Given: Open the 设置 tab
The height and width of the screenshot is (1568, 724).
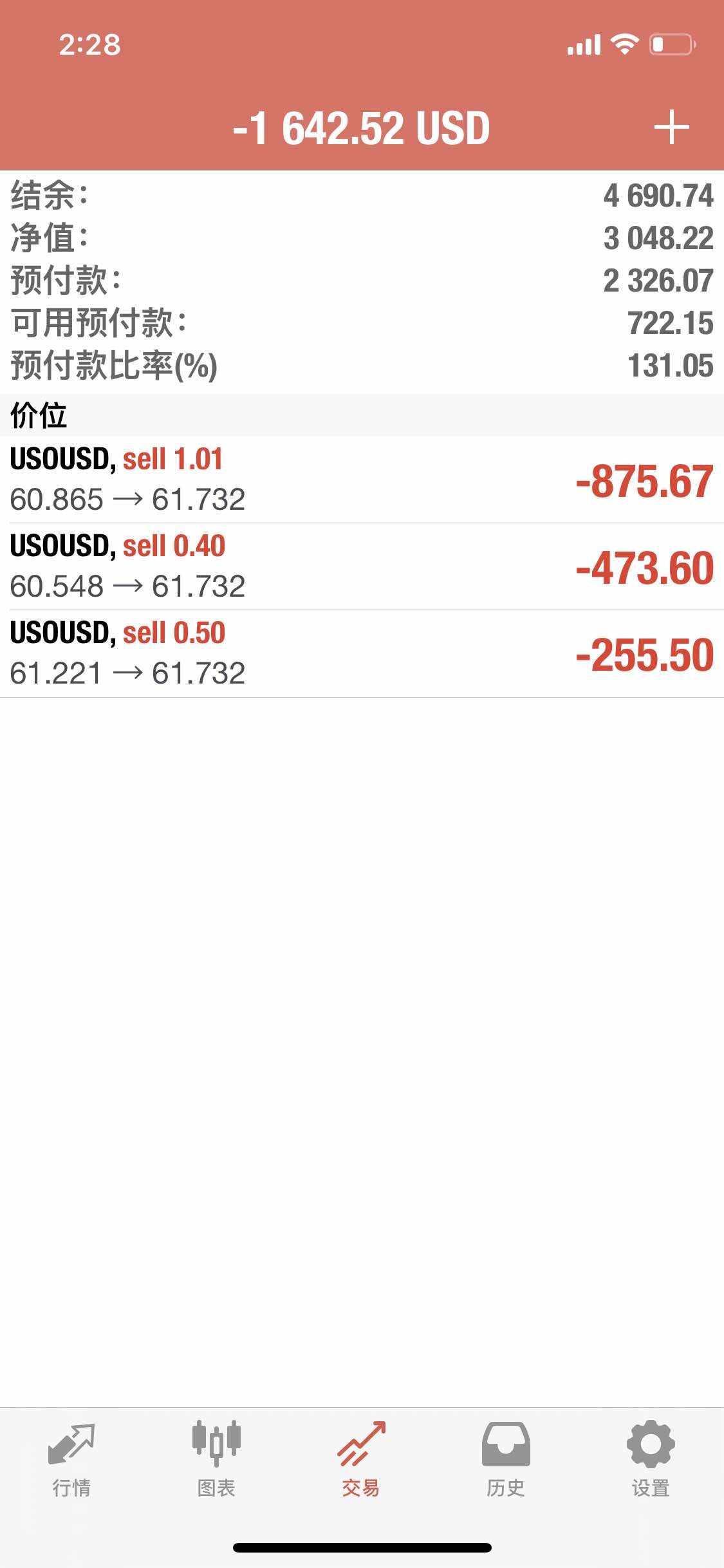Looking at the screenshot, I should click(x=650, y=1459).
